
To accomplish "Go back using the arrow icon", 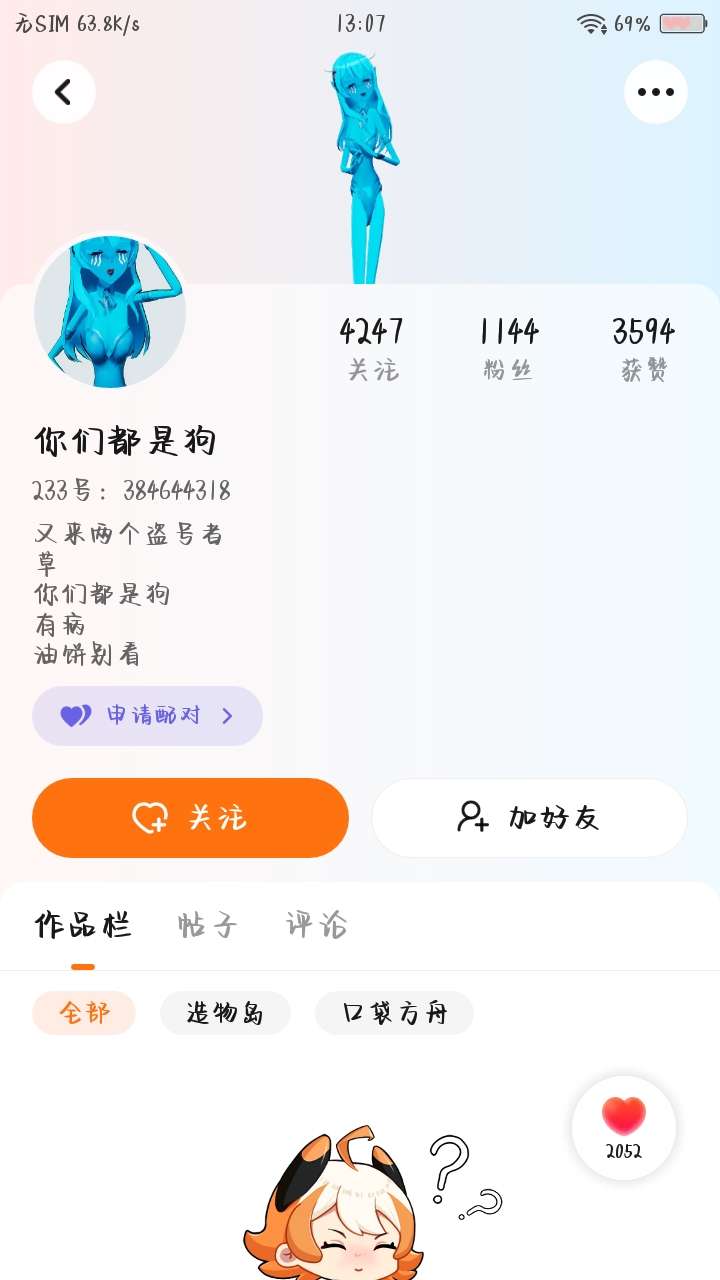I will [x=63, y=92].
